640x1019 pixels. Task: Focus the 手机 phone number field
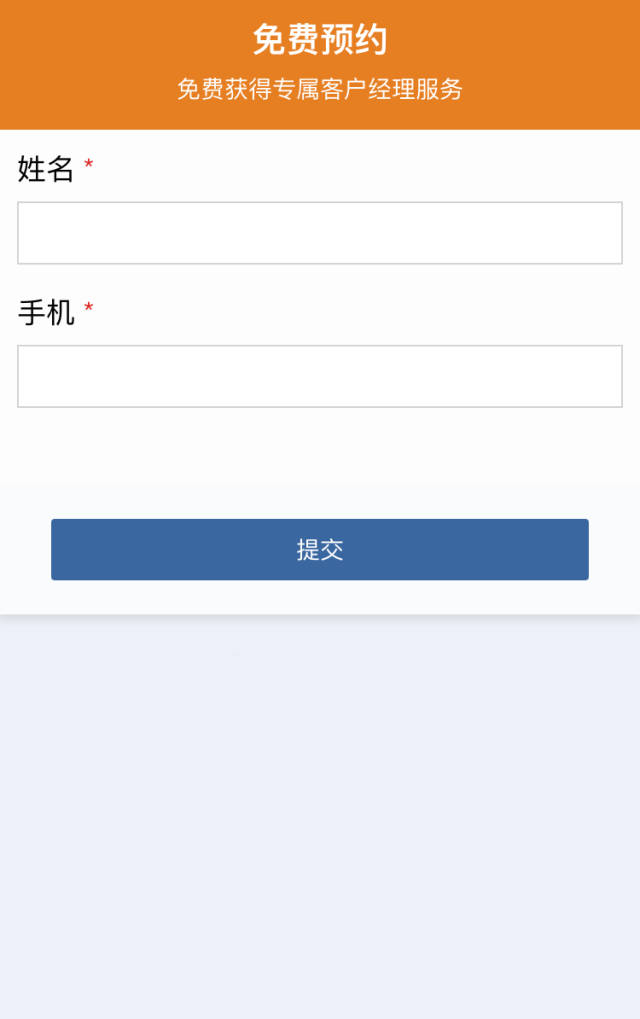(320, 376)
